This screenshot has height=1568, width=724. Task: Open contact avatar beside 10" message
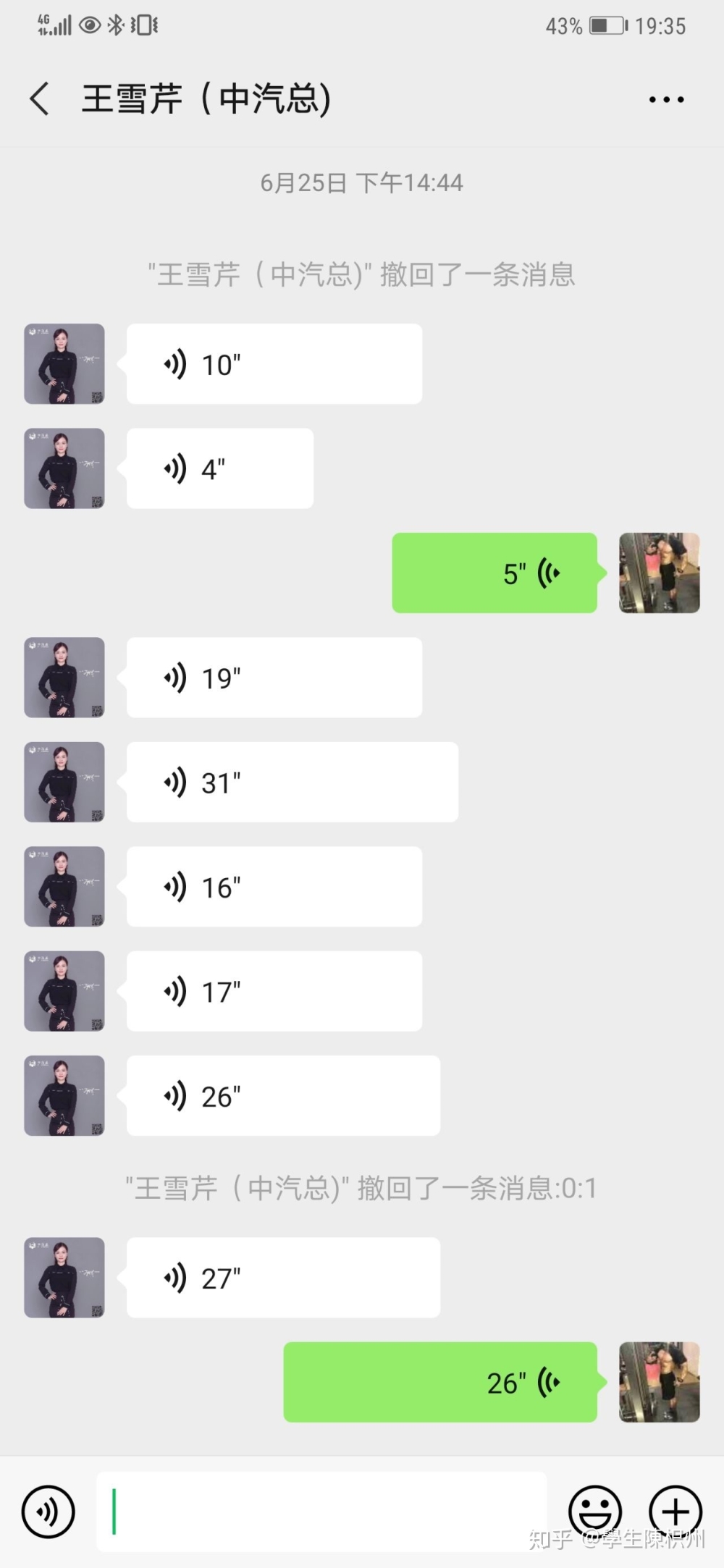[x=64, y=364]
